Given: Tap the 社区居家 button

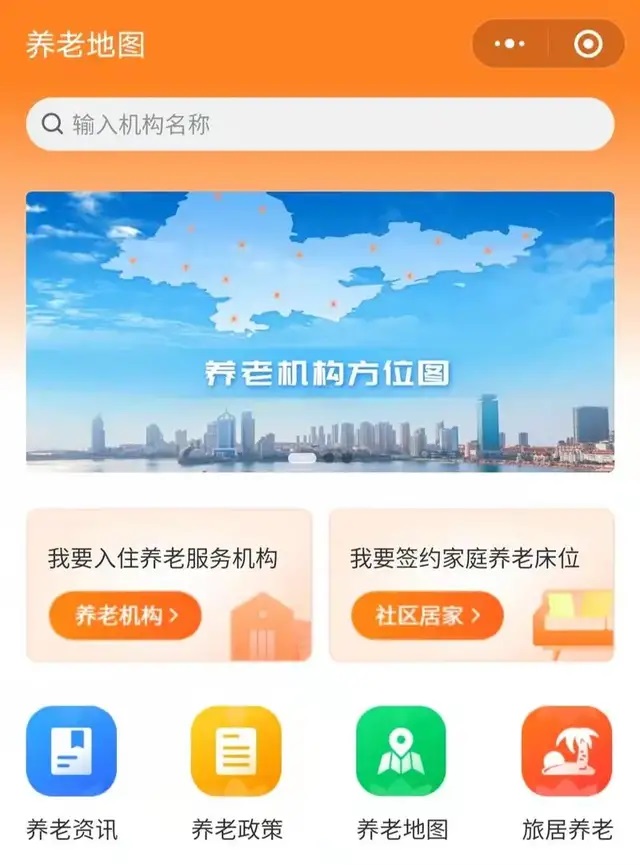Looking at the screenshot, I should click(x=427, y=615).
